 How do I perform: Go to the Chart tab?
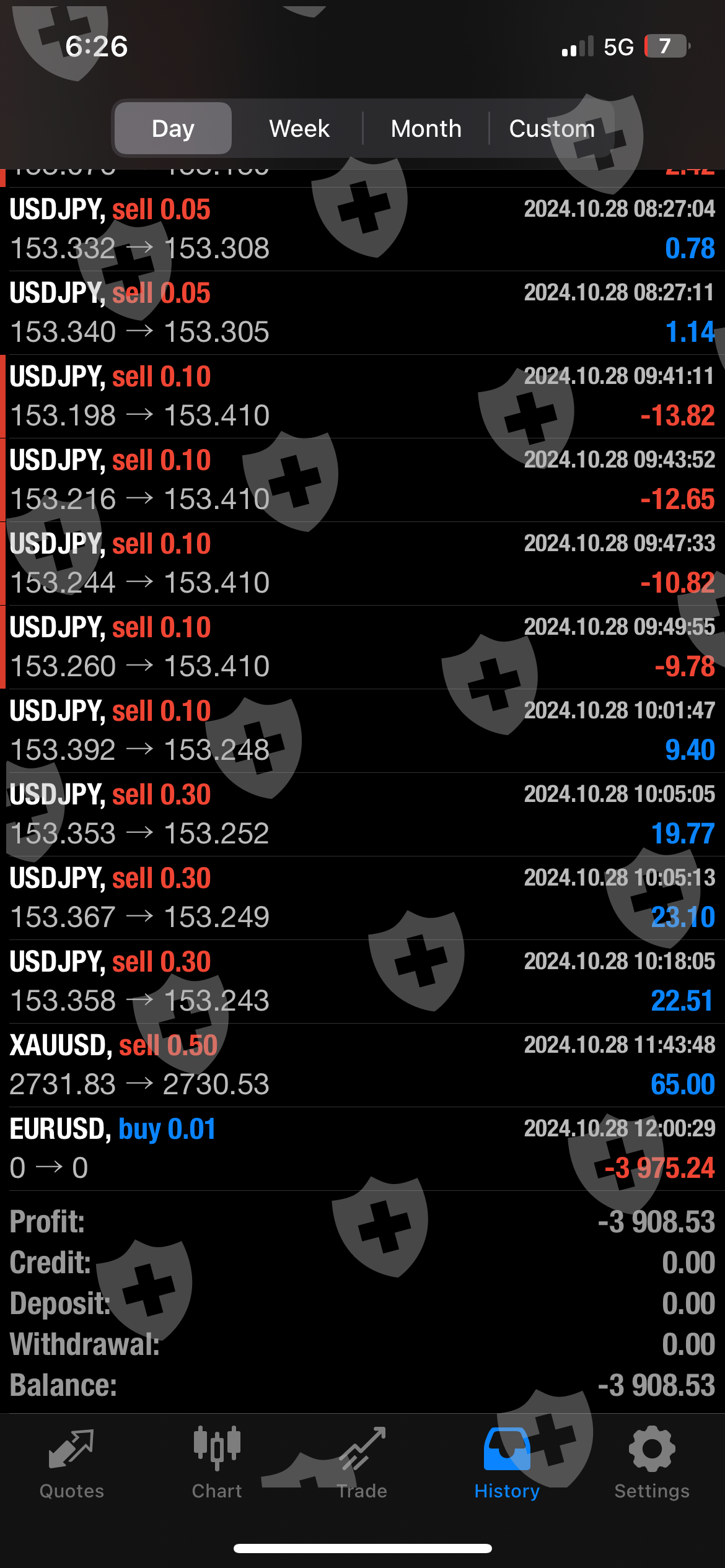(217, 1463)
